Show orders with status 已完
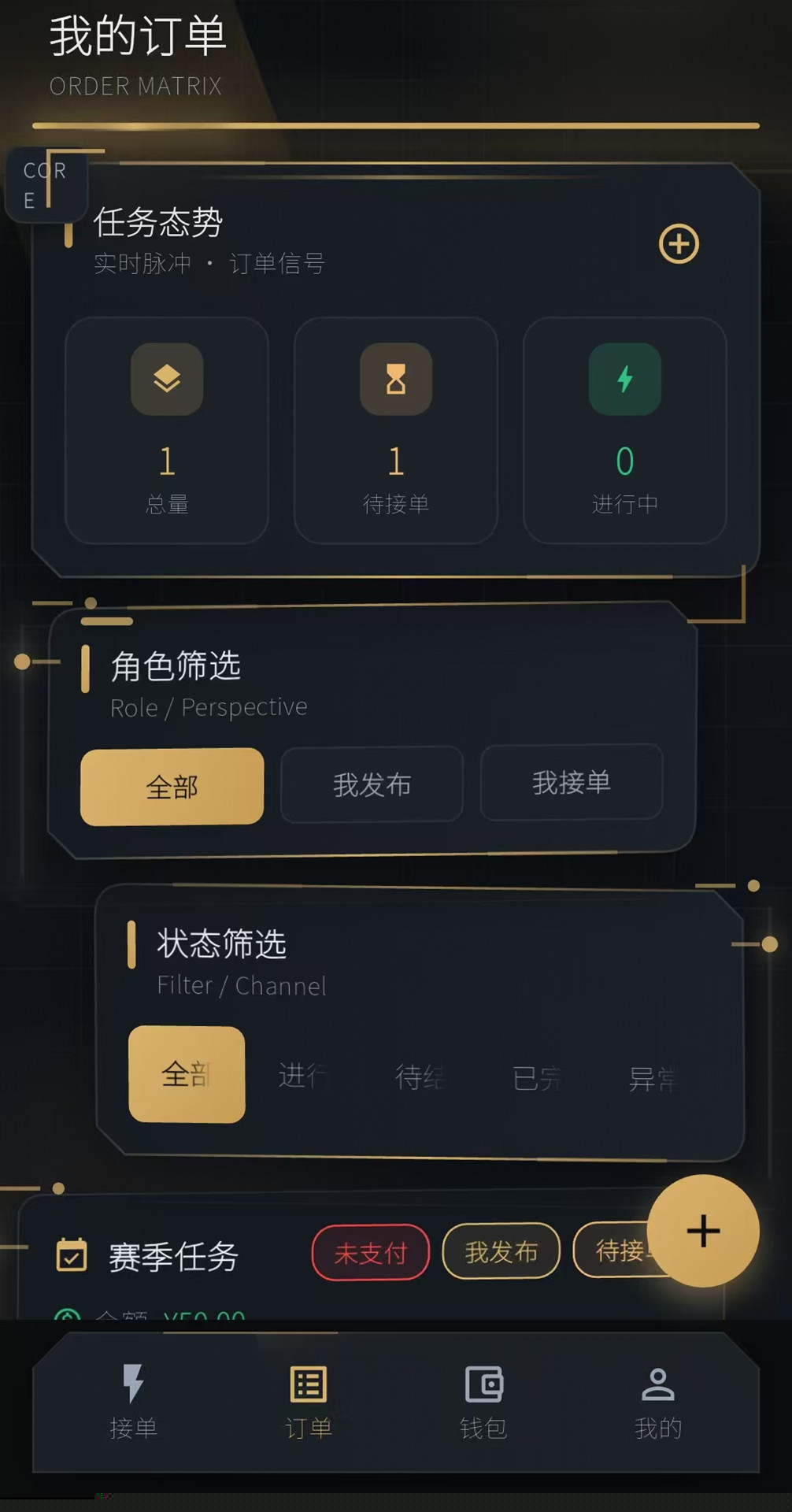The width and height of the screenshot is (792, 1512). click(537, 1078)
